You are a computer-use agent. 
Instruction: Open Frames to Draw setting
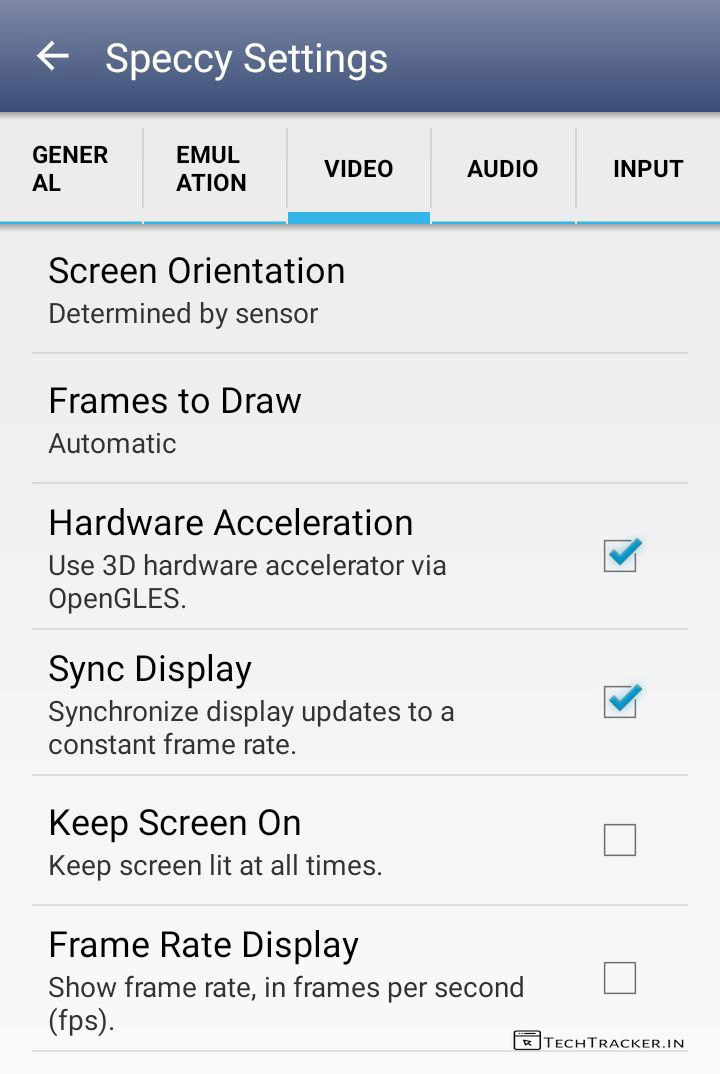[x=360, y=420]
